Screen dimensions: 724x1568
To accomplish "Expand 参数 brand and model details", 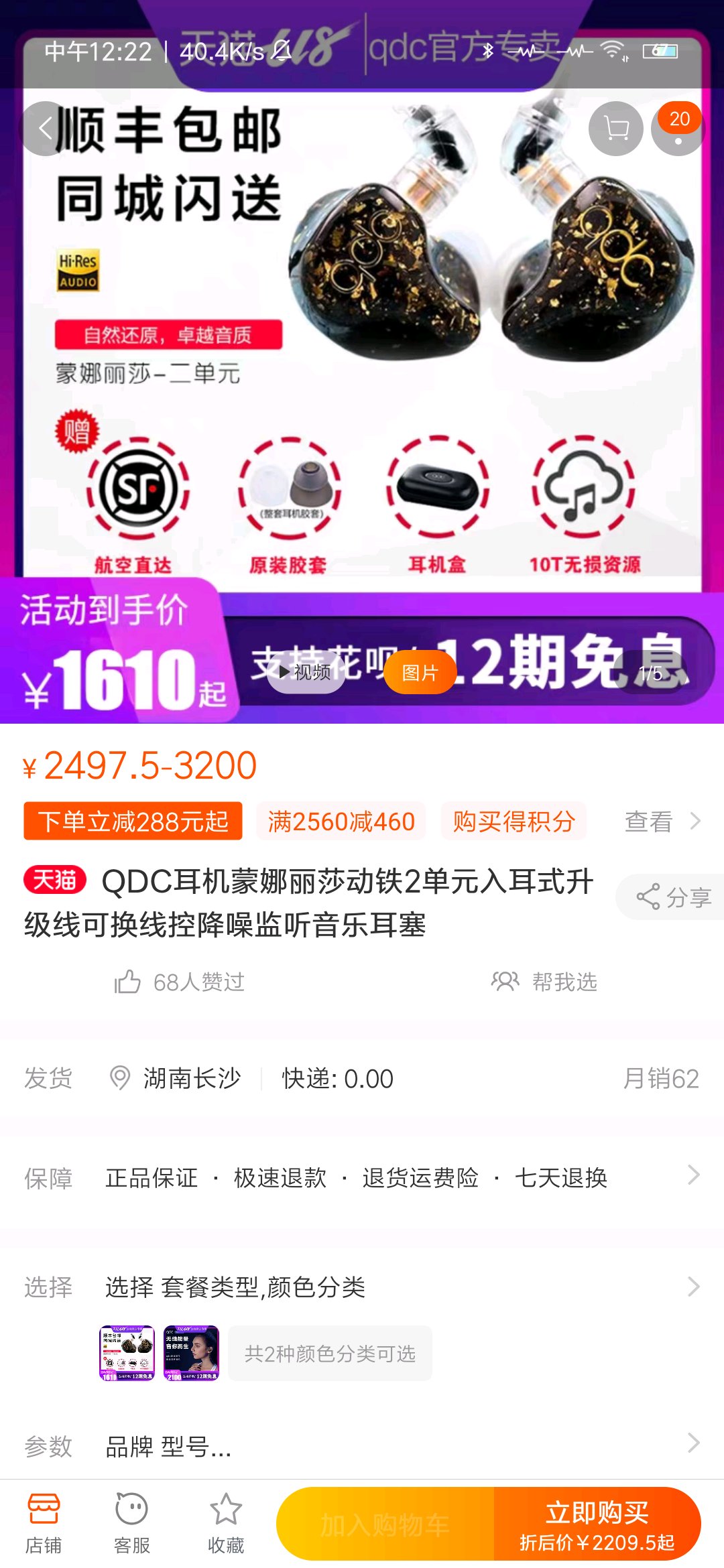I will 362,1447.
